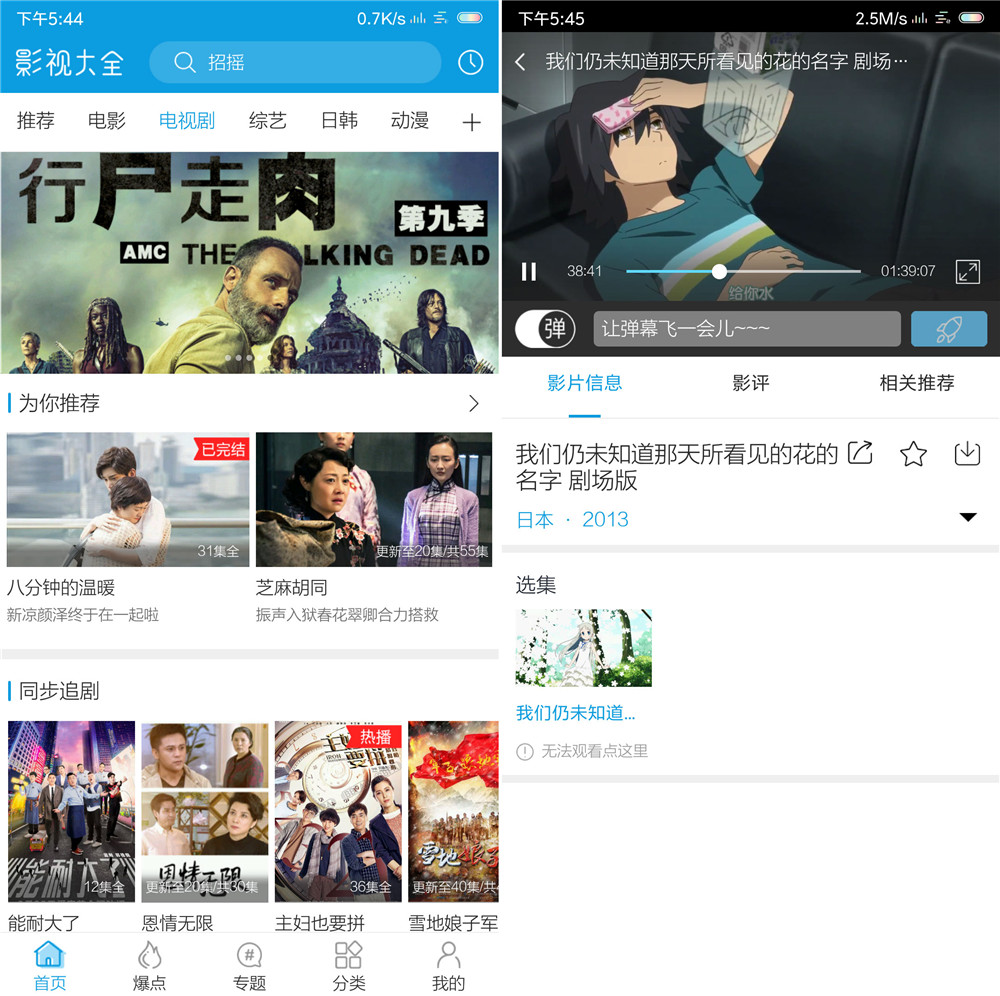1000x996 pixels.
Task: Open watch history clock icon
Action: point(470,62)
